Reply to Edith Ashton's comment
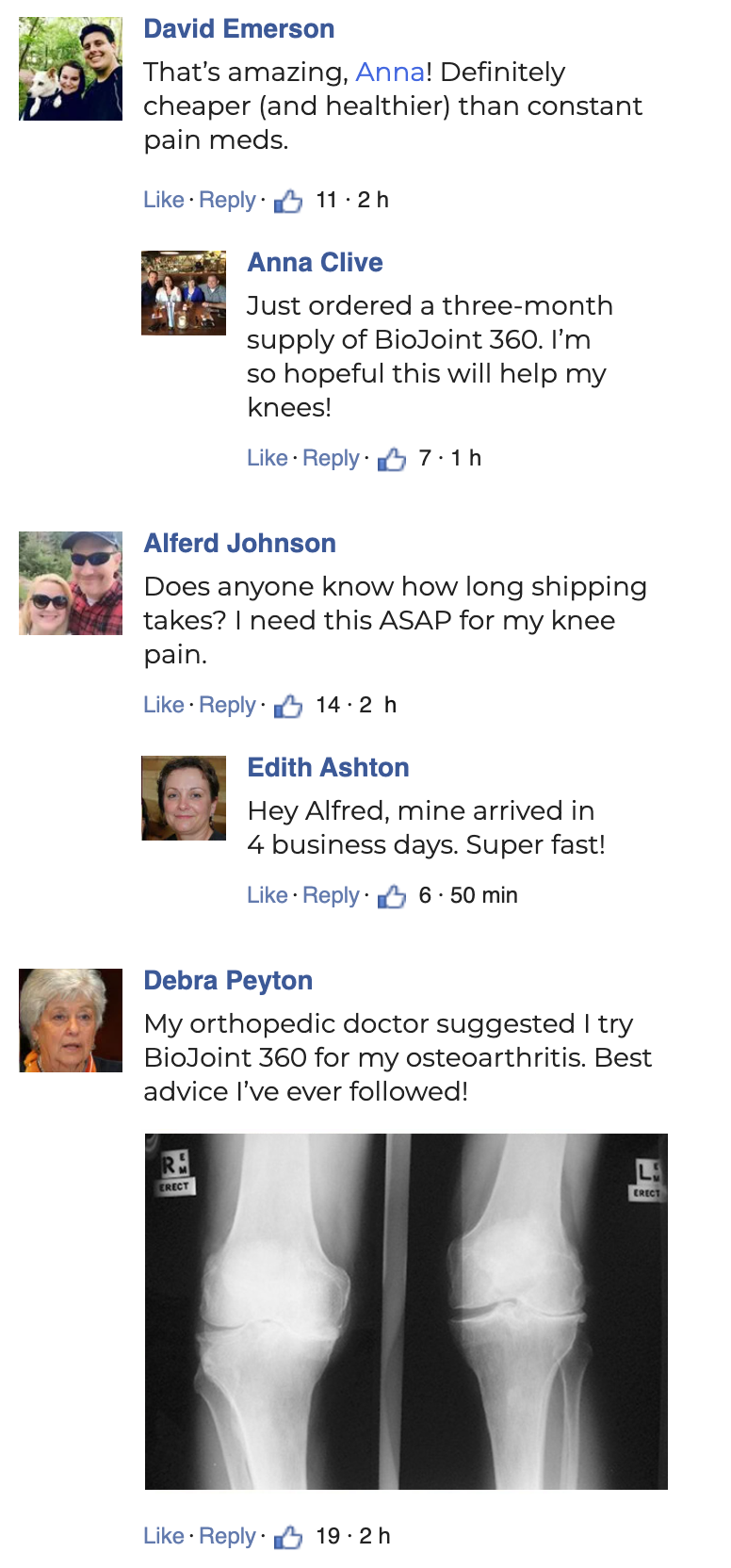Viewport: 731px width, 1568px height. 331,895
